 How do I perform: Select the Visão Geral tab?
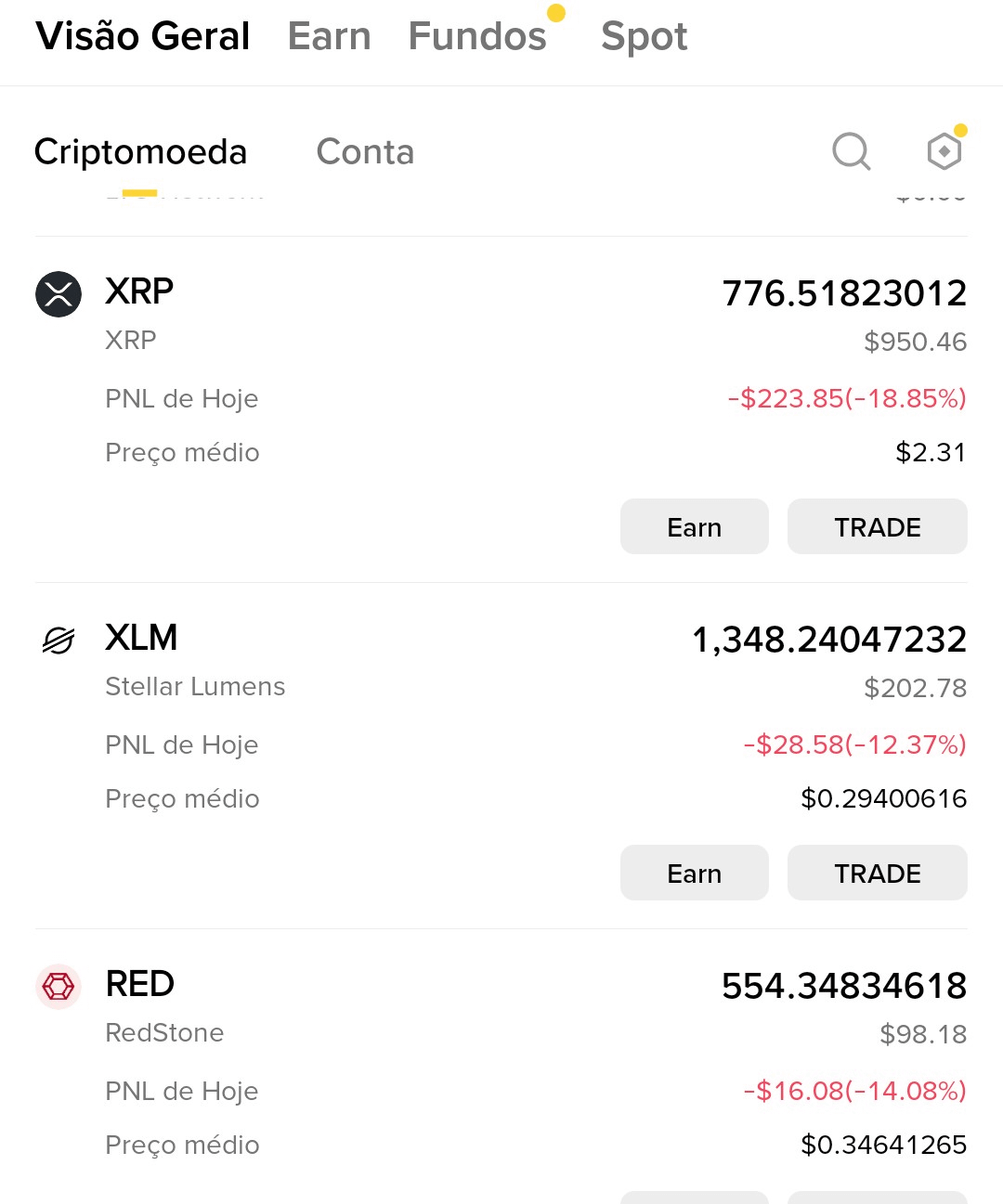(x=143, y=36)
